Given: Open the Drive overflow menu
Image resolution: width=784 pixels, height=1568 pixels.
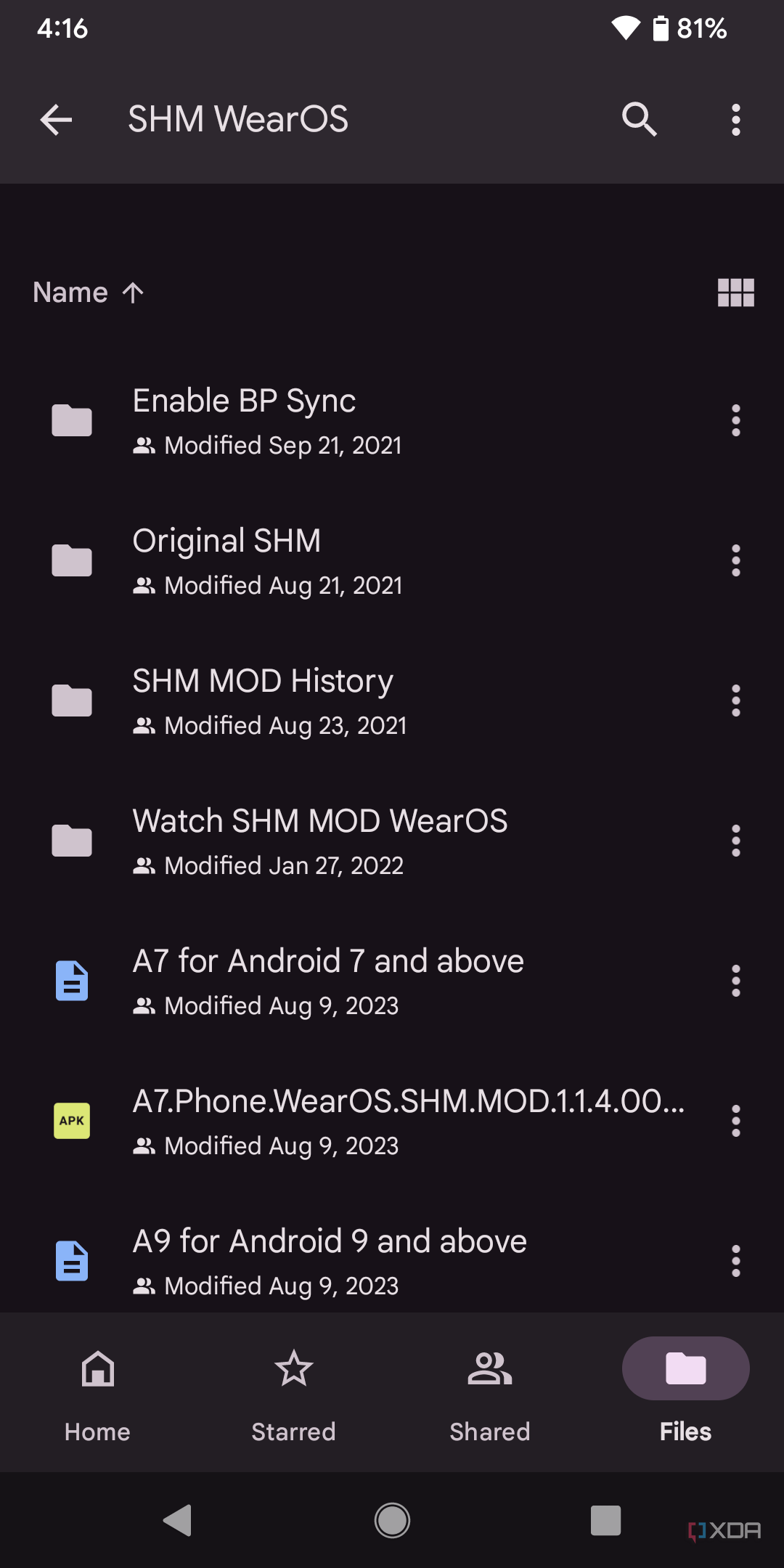Looking at the screenshot, I should pos(735,119).
